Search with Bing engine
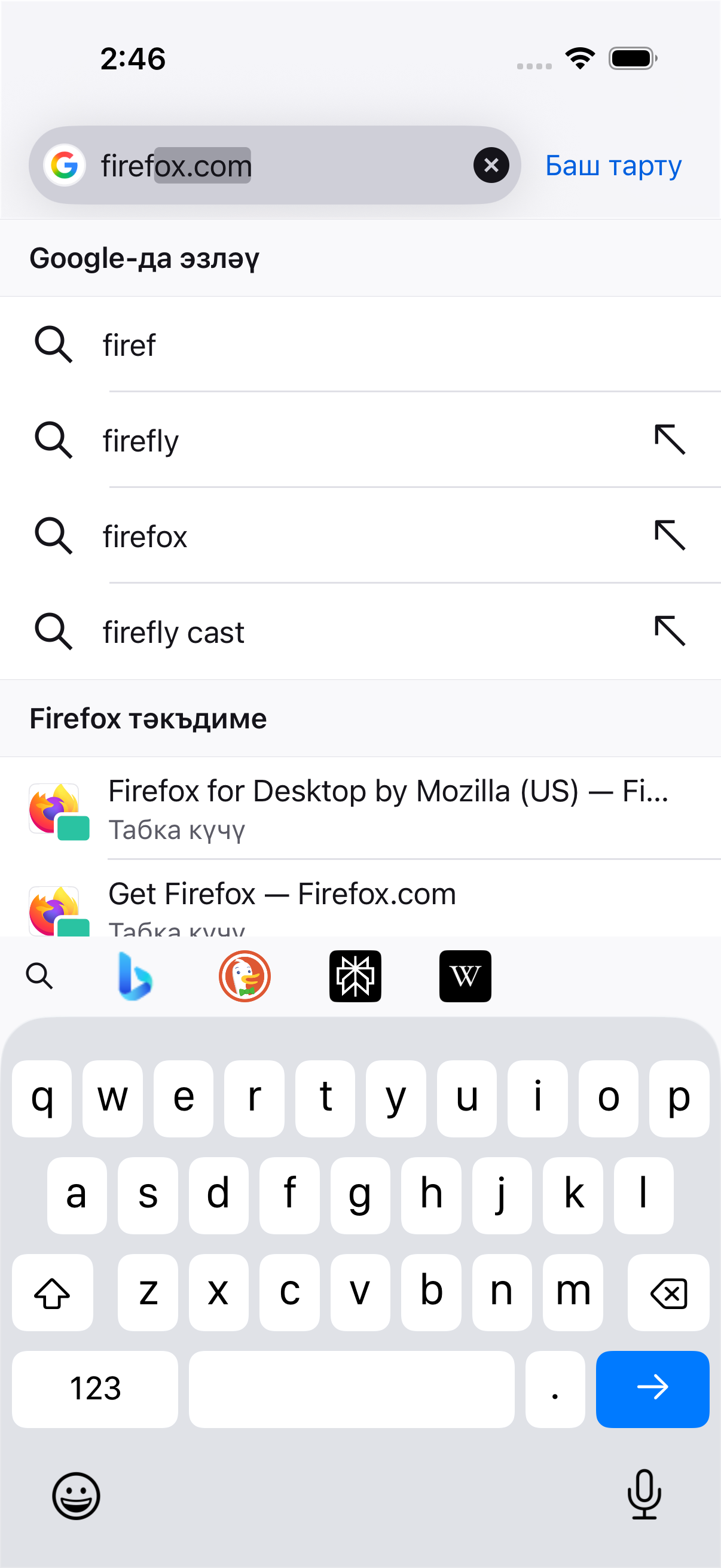Image resolution: width=721 pixels, height=1568 pixels. point(135,976)
